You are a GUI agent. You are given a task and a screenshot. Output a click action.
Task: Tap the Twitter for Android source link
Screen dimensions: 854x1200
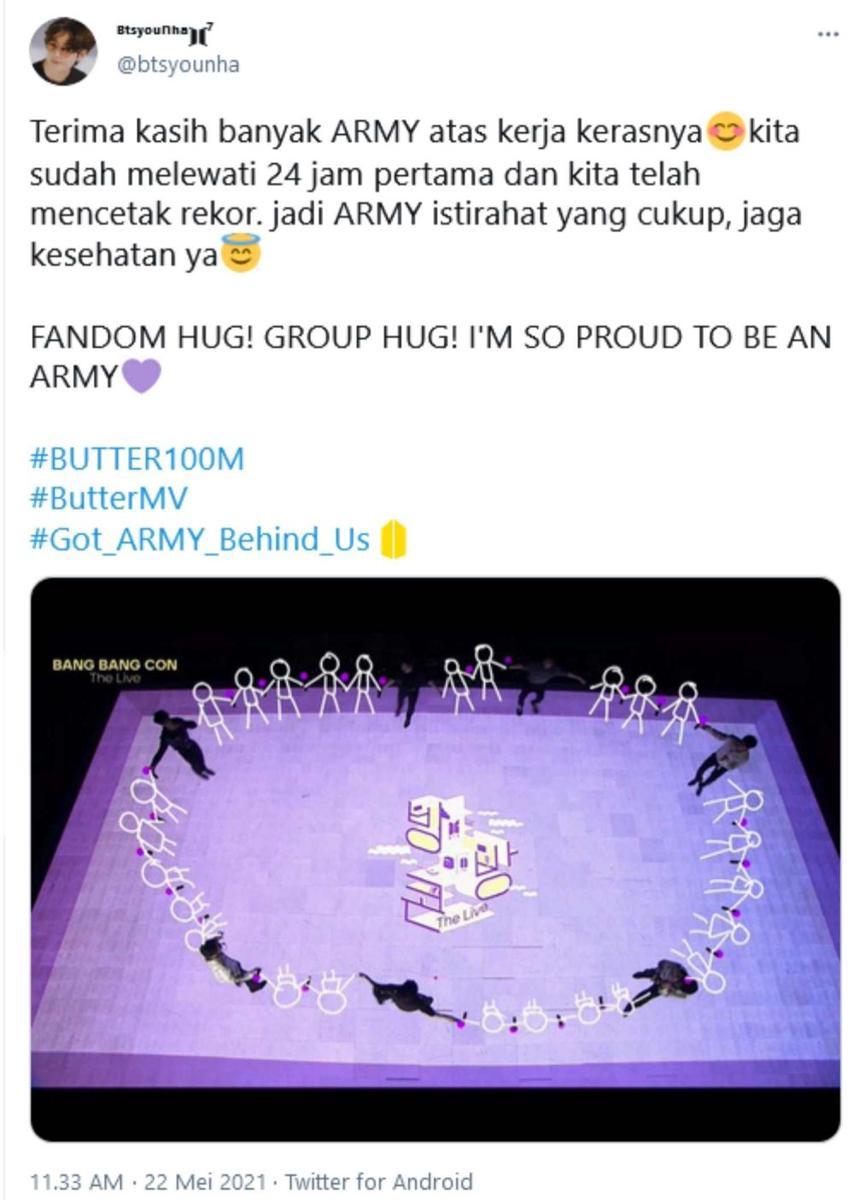pyautogui.click(x=378, y=1182)
